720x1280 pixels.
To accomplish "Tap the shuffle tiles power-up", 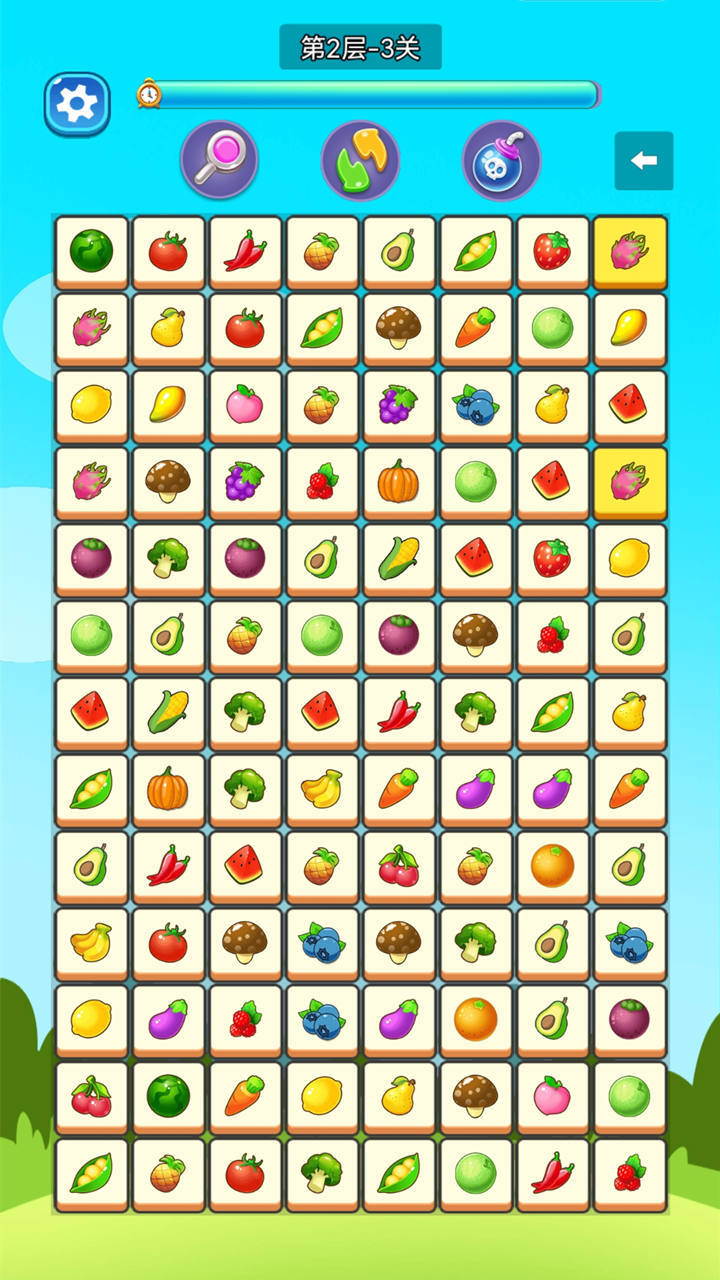I will (x=360, y=160).
